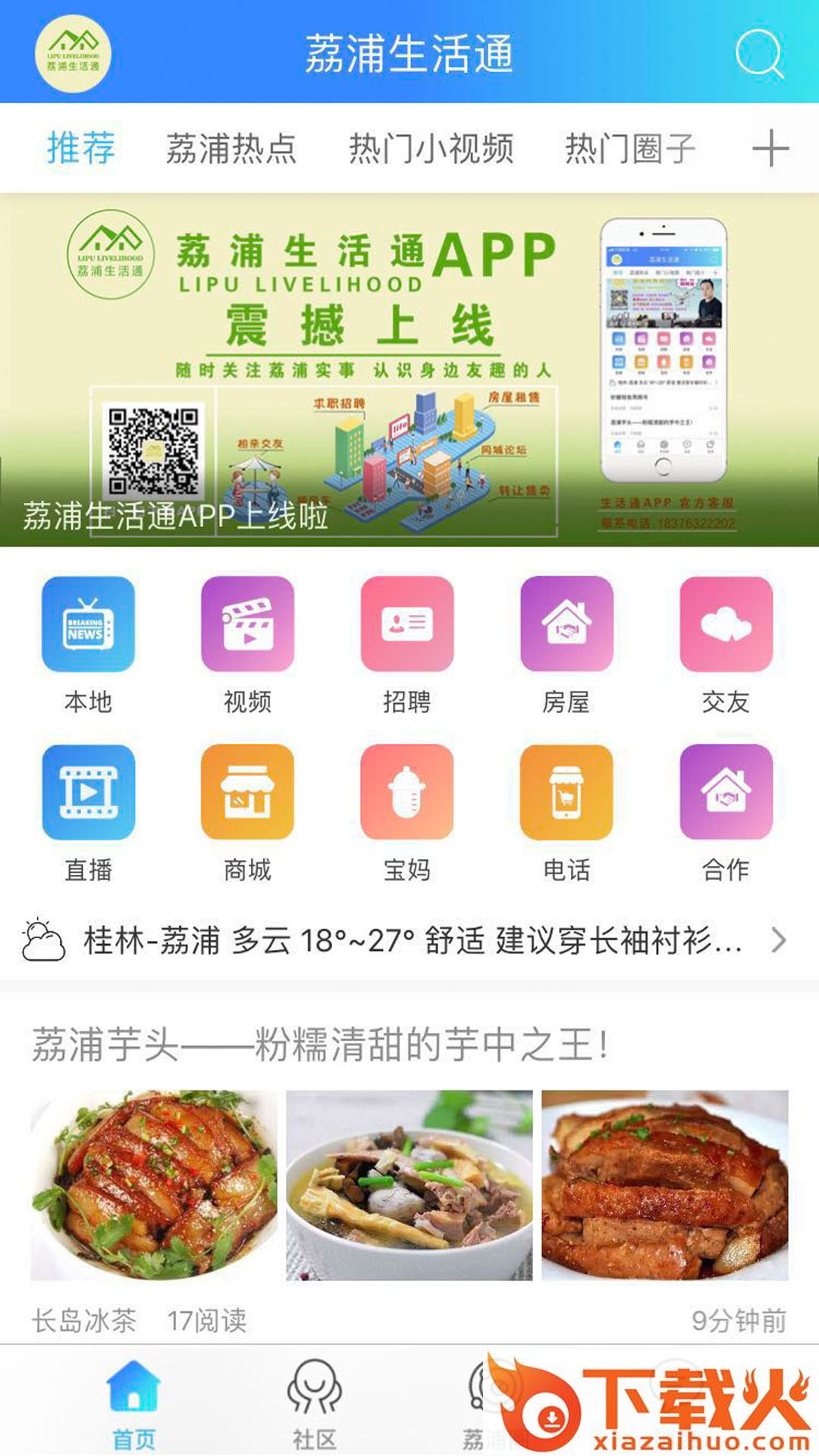Switch to the 热门小视频 tab
Image resolution: width=819 pixels, height=1456 pixels.
[x=431, y=148]
